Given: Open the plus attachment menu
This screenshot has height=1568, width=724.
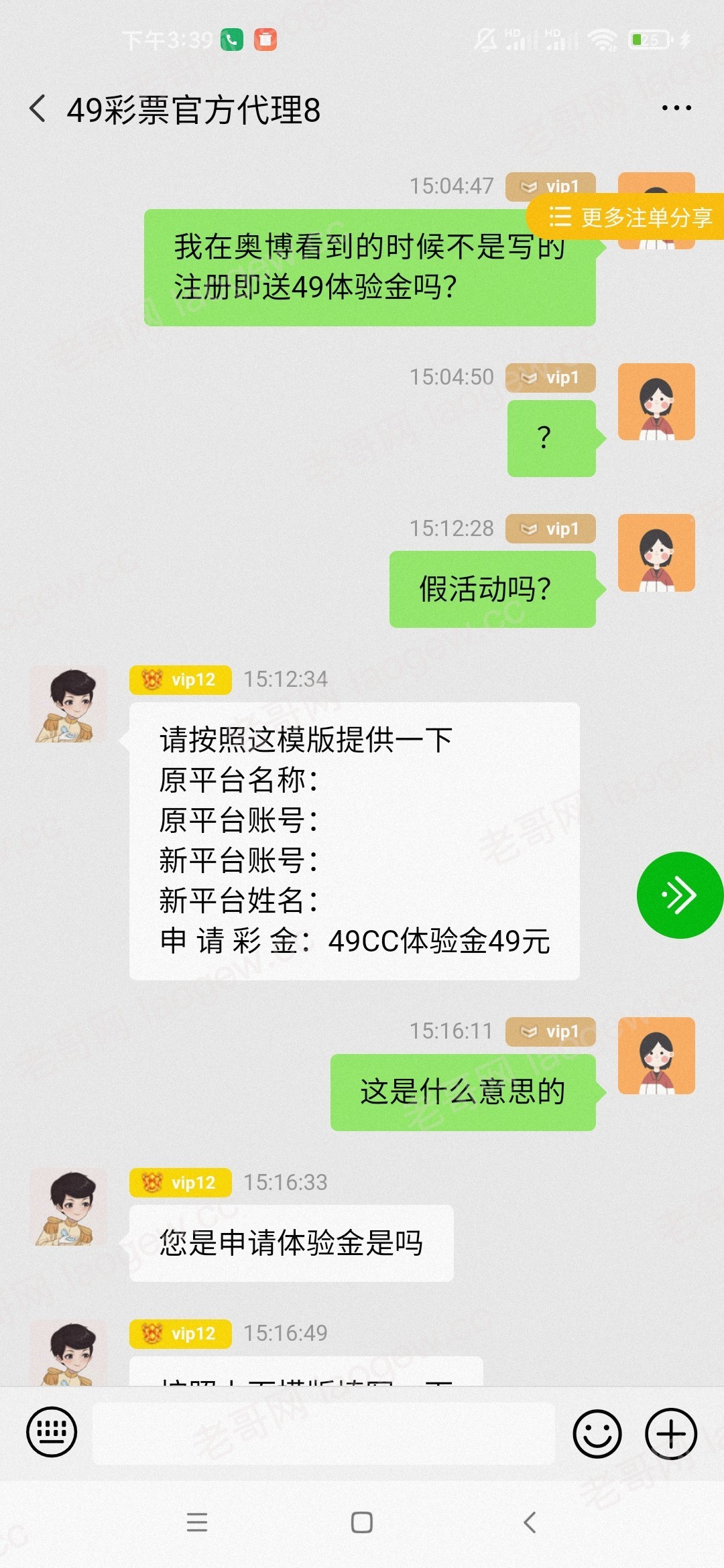Looking at the screenshot, I should pos(671,1433).
